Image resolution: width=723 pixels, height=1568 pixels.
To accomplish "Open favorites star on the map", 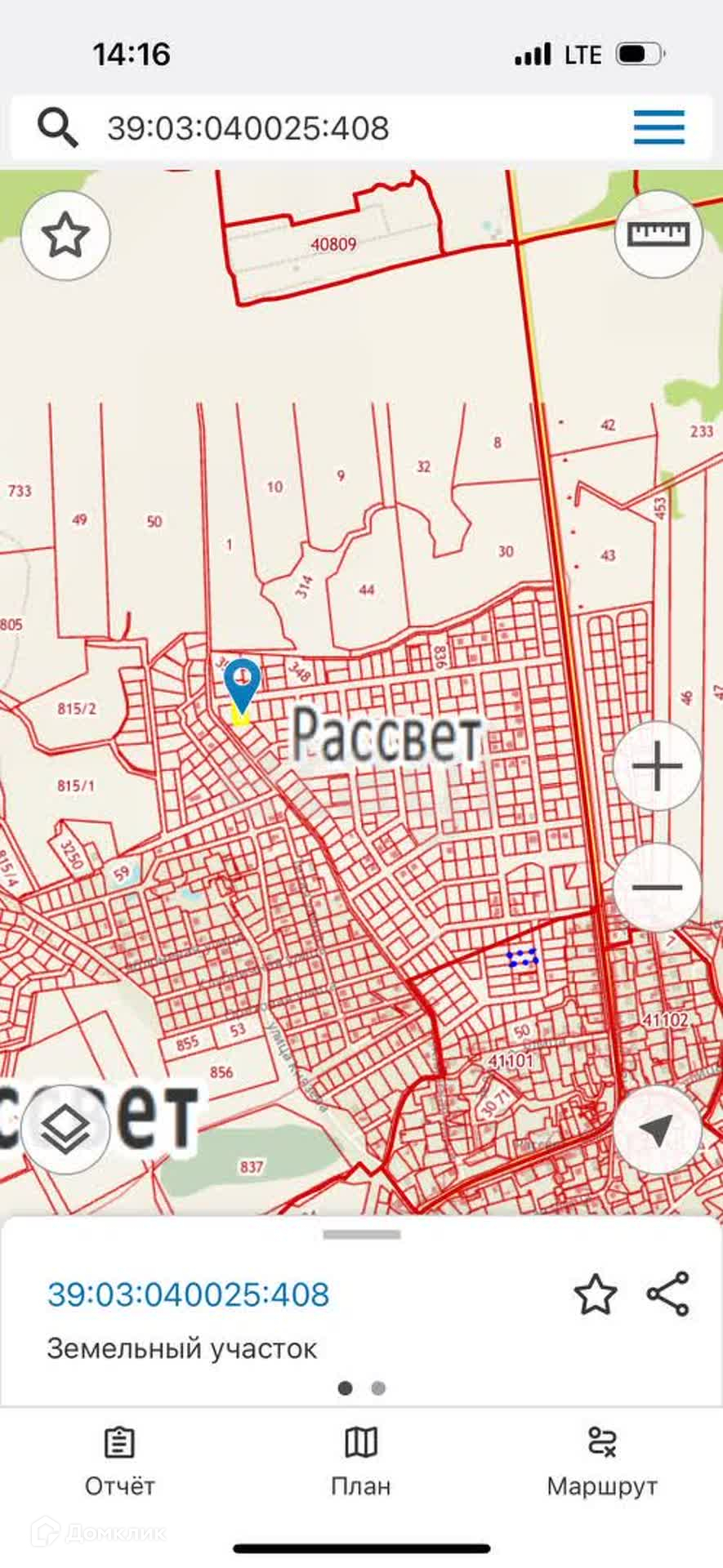I will pos(65,236).
